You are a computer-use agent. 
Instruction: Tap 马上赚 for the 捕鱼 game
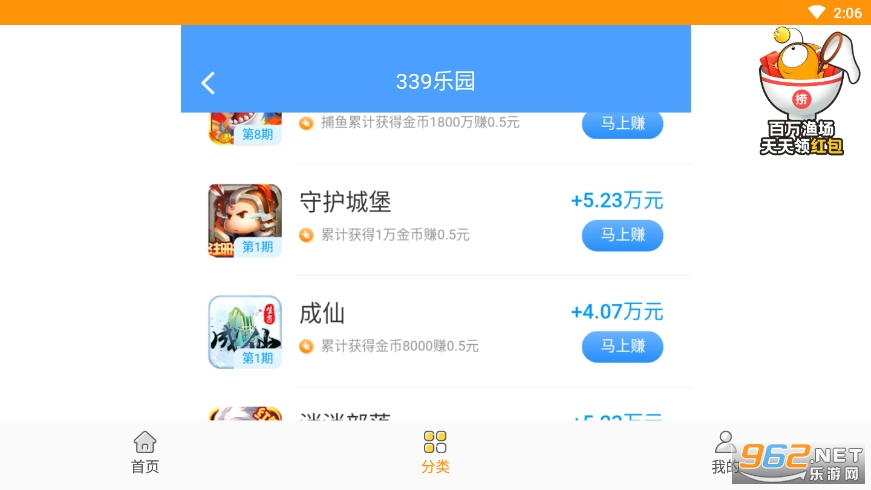(622, 126)
